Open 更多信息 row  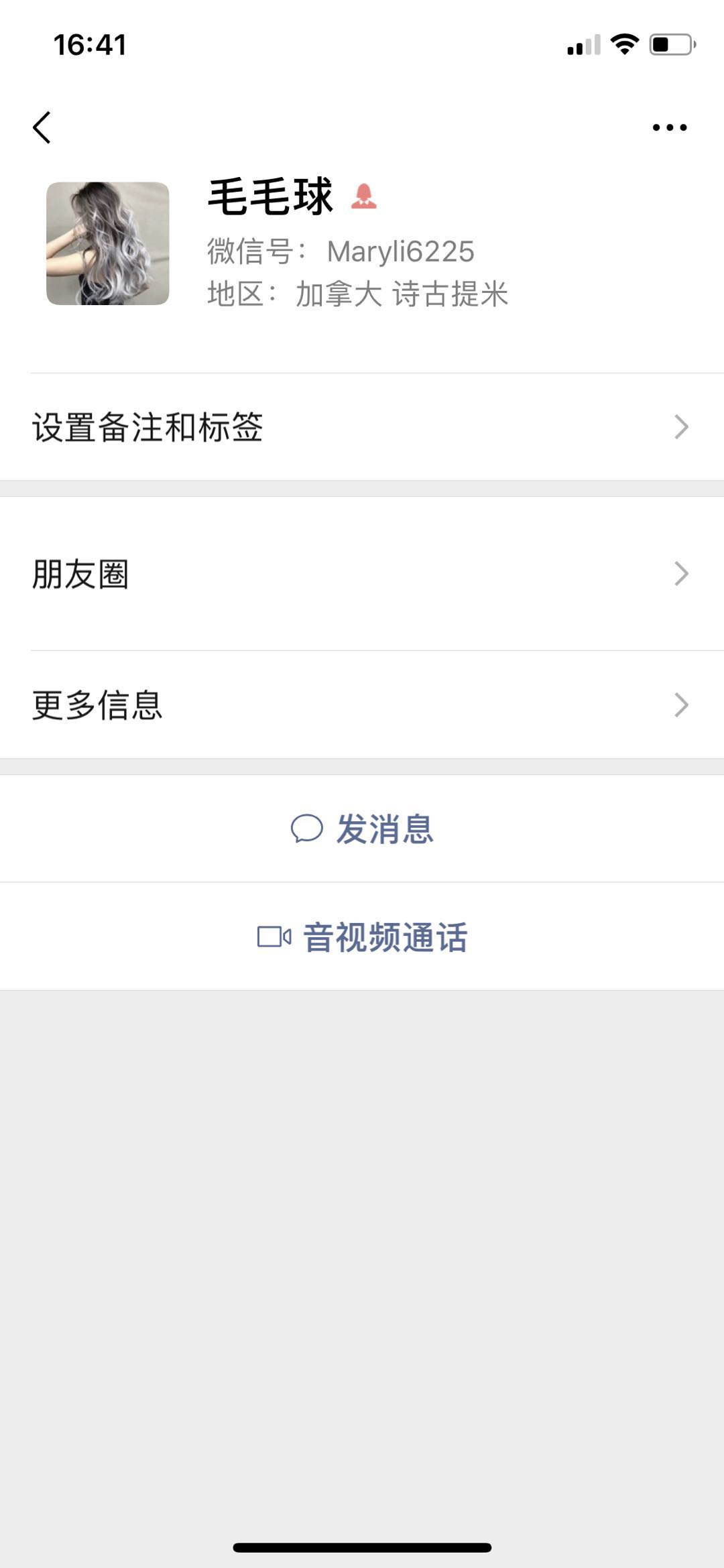point(362,705)
